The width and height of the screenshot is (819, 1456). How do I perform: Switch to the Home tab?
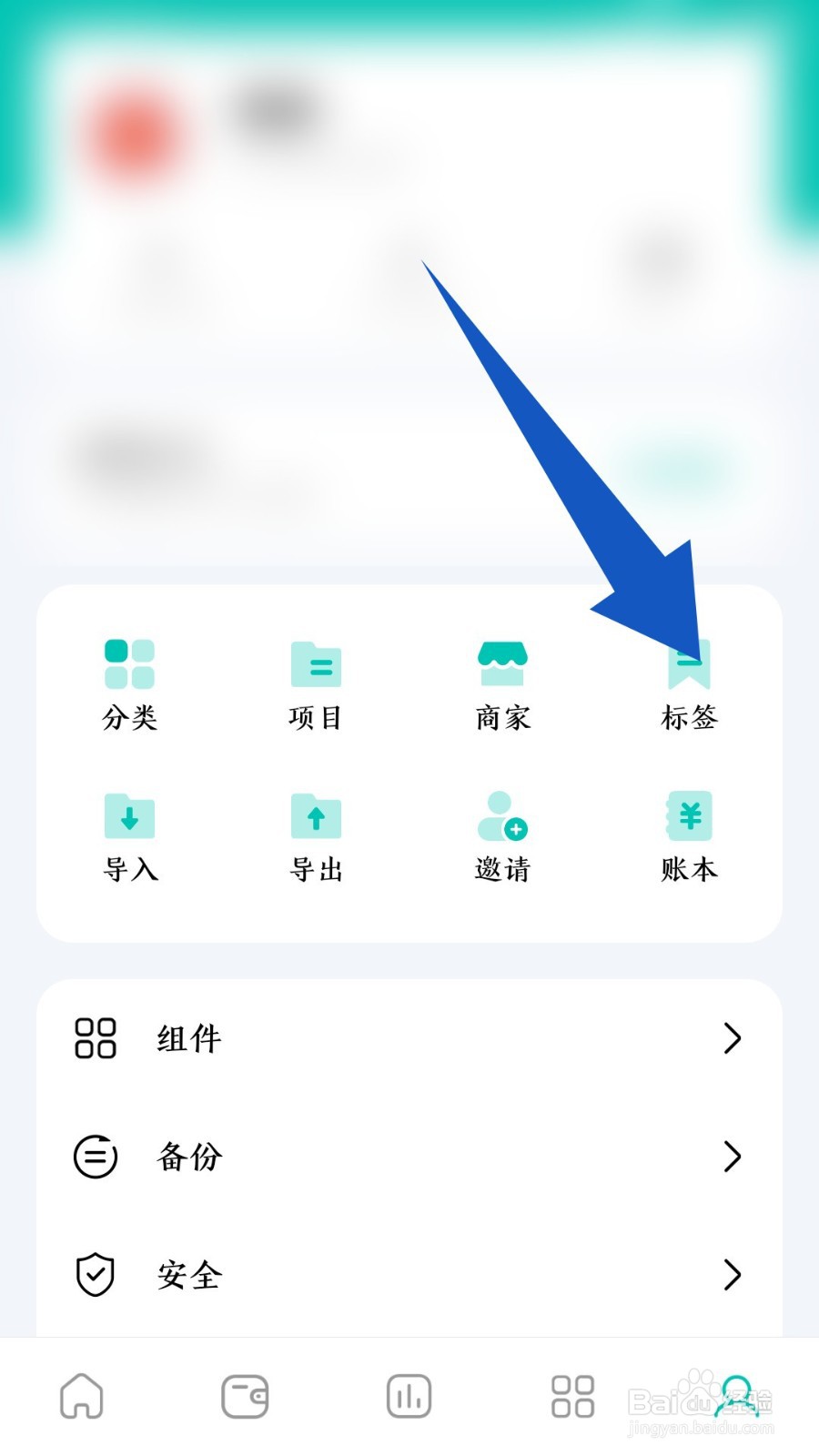(x=82, y=1395)
